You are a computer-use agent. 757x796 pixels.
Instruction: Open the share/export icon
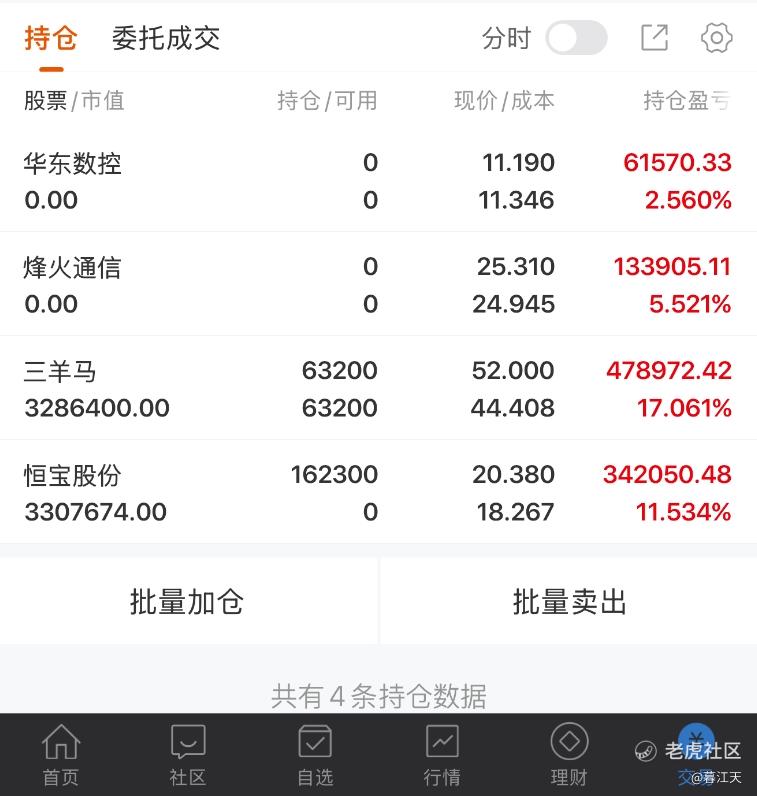[654, 38]
